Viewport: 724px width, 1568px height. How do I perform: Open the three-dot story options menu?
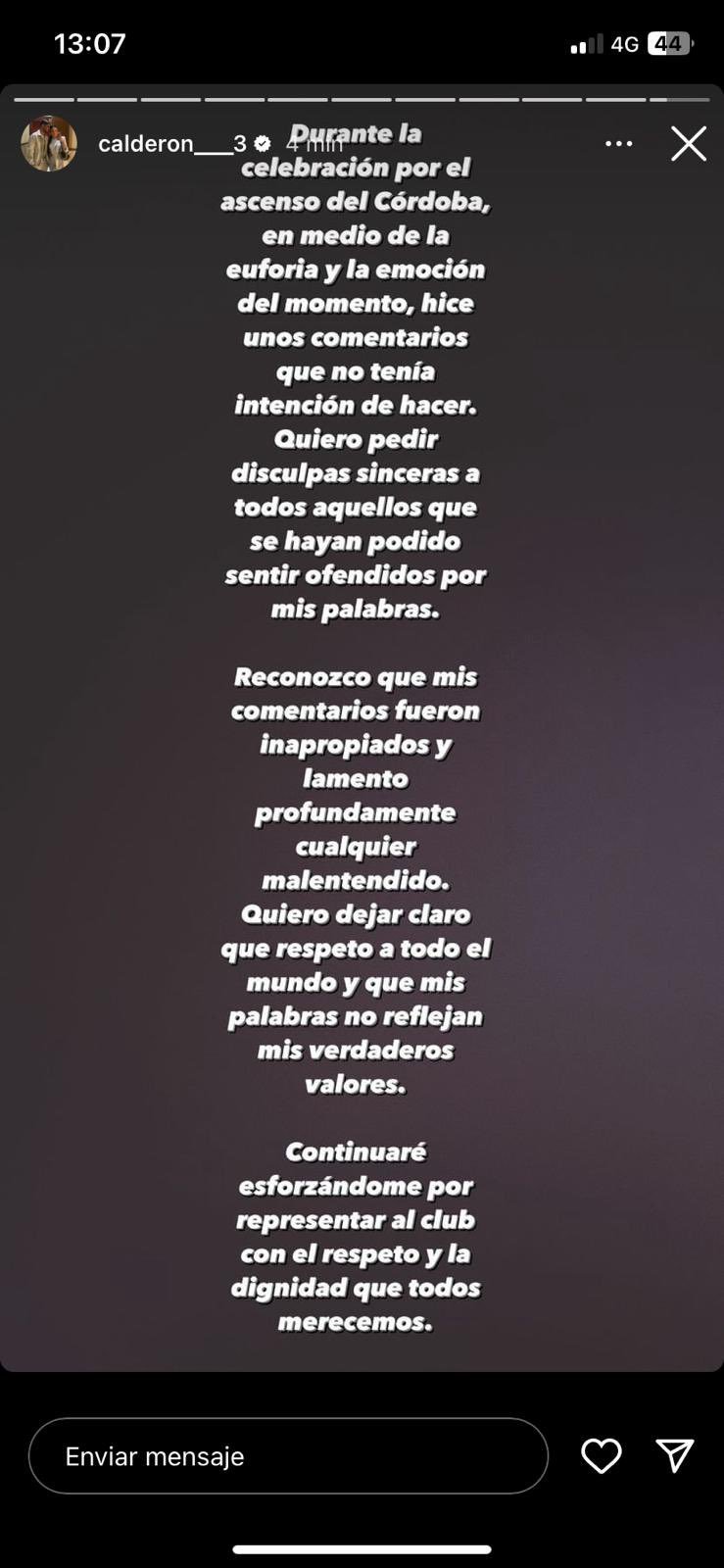(x=618, y=144)
